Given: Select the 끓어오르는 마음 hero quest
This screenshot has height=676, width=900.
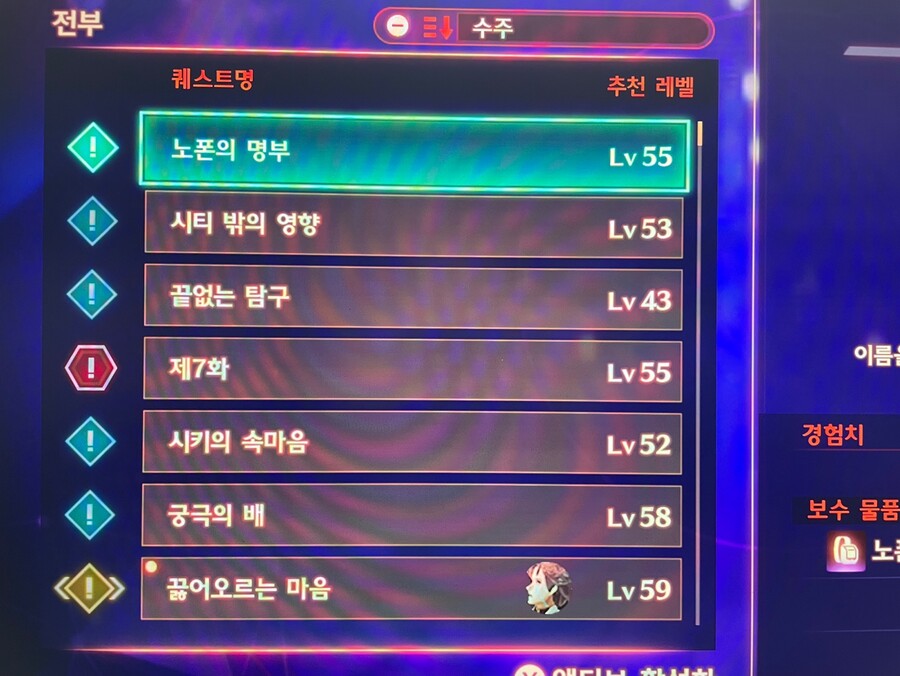Looking at the screenshot, I should click(414, 589).
